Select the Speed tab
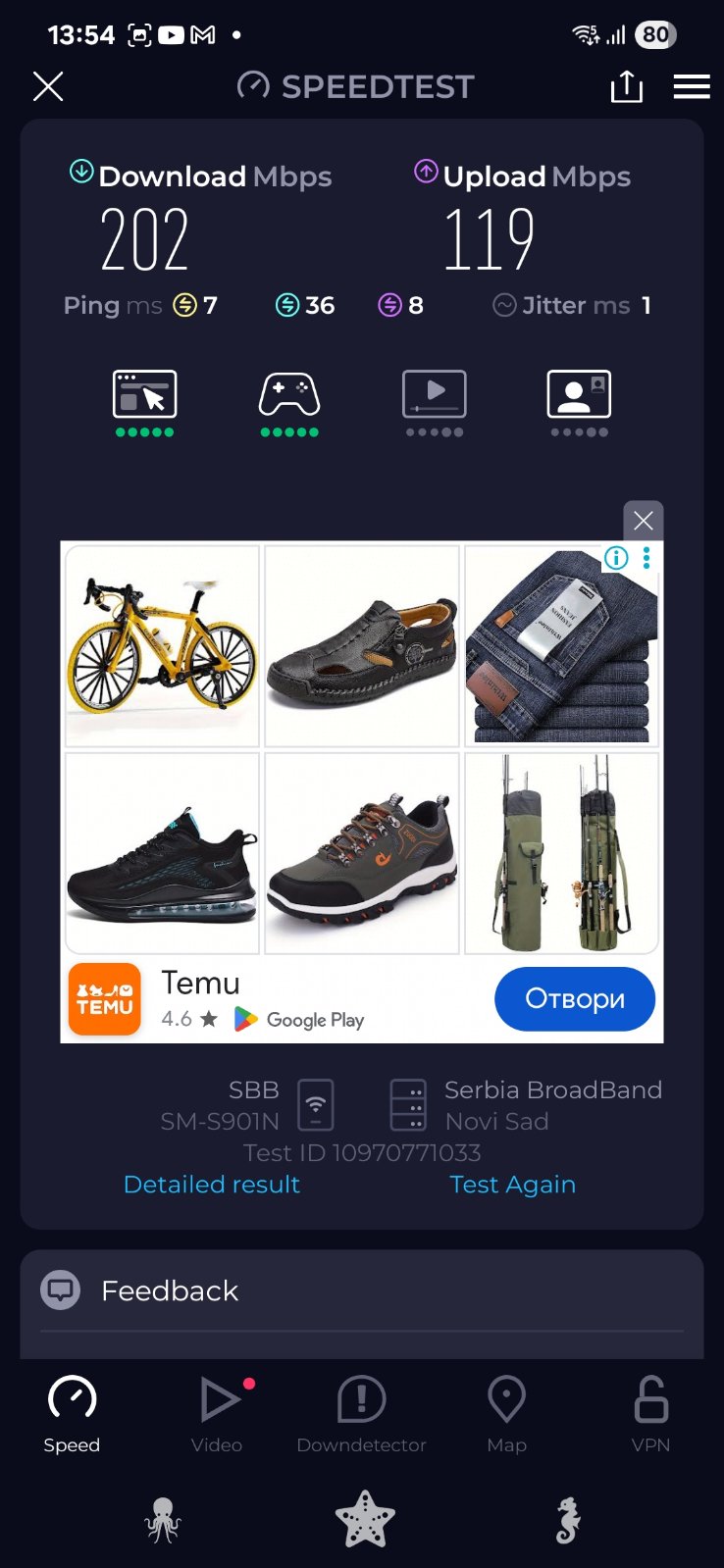The height and width of the screenshot is (1568, 724). coord(72,1414)
